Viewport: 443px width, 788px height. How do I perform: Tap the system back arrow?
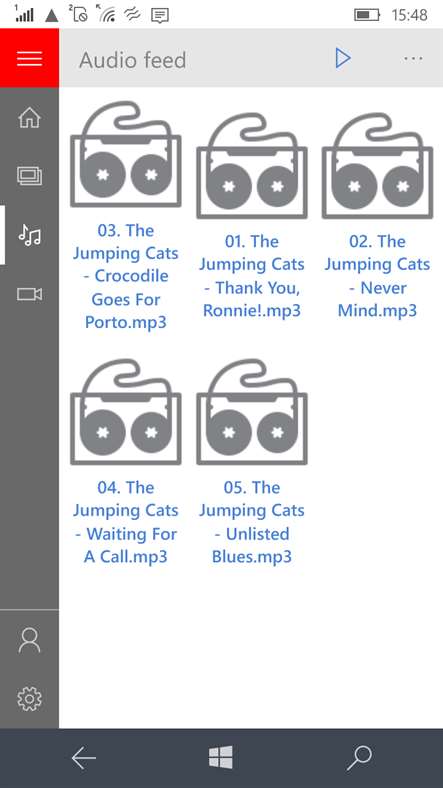coord(83,758)
